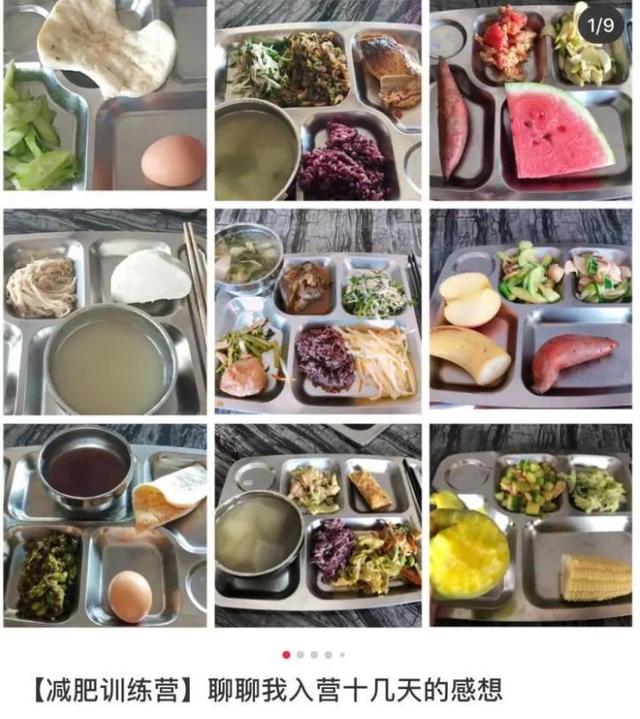Tap the image carousel page indicator dots
This screenshot has width=640, height=719.
tap(314, 655)
